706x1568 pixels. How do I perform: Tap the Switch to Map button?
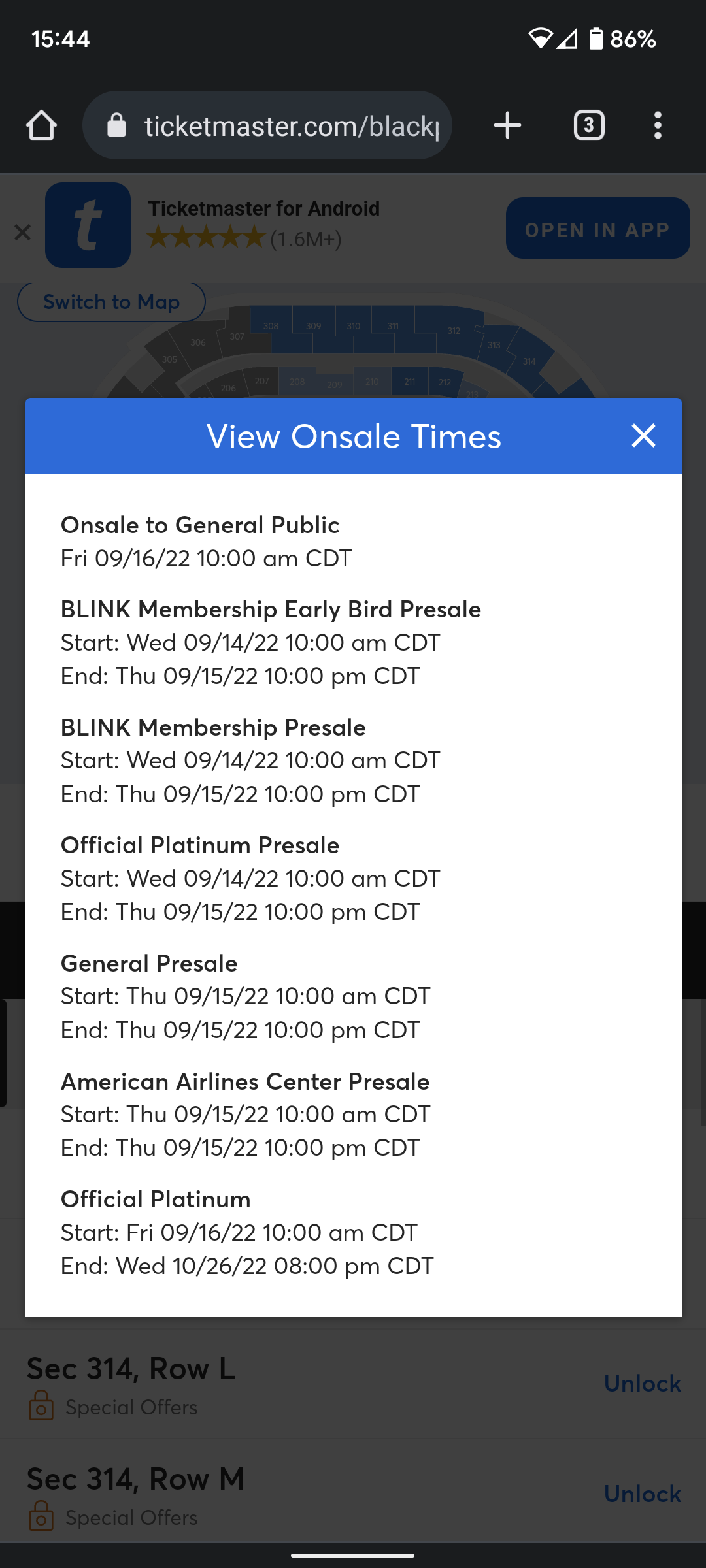pyautogui.click(x=112, y=302)
